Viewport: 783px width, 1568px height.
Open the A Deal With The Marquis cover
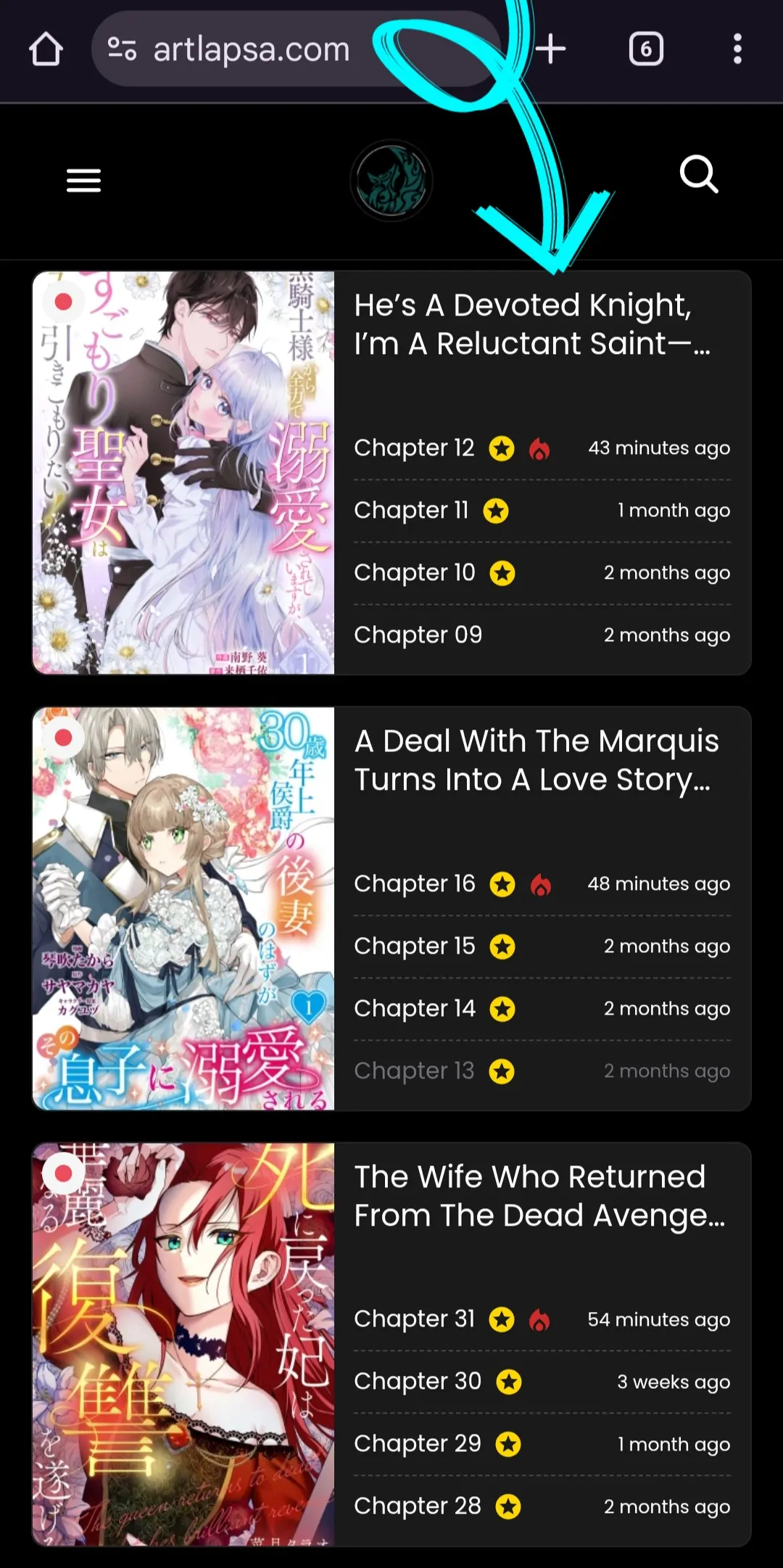click(x=183, y=908)
